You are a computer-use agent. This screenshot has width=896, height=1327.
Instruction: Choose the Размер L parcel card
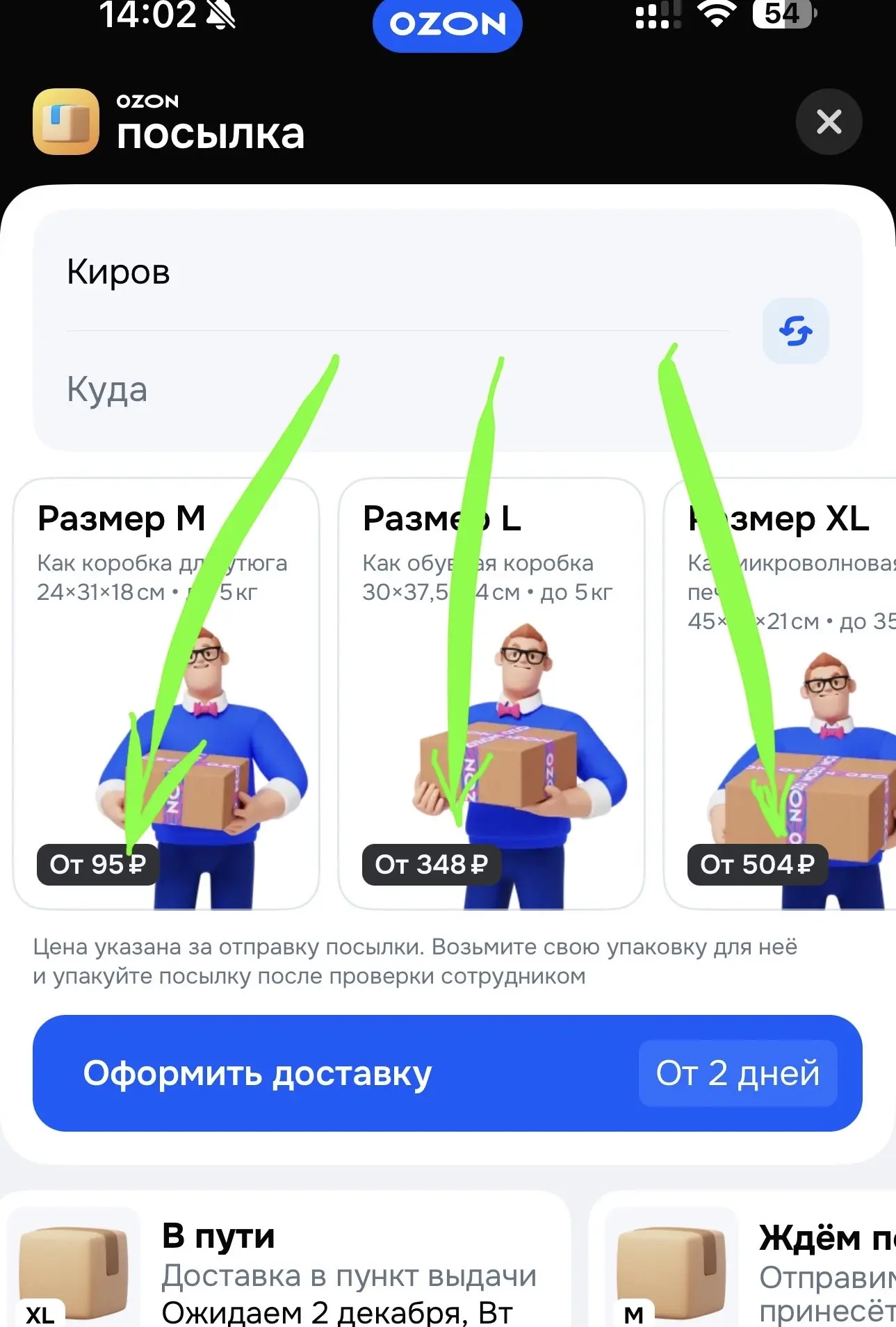pyautogui.click(x=491, y=693)
